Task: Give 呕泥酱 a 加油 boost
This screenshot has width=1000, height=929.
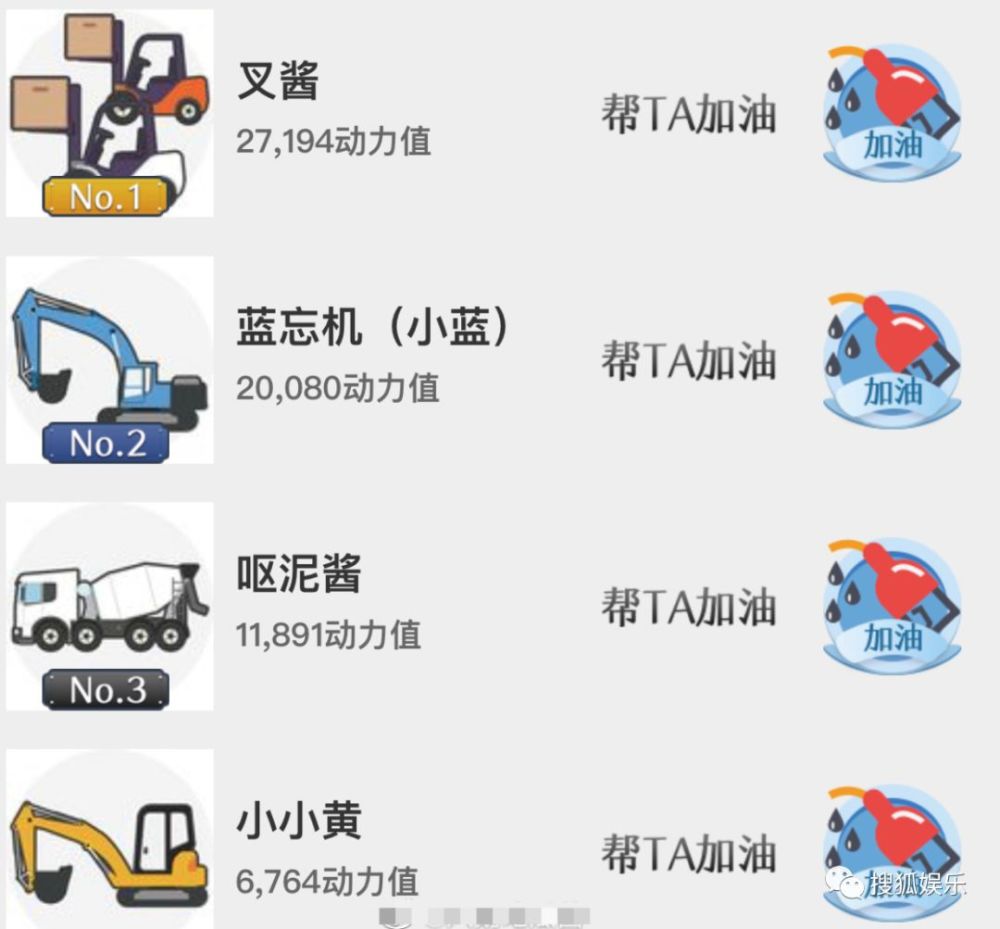Action: (892, 606)
